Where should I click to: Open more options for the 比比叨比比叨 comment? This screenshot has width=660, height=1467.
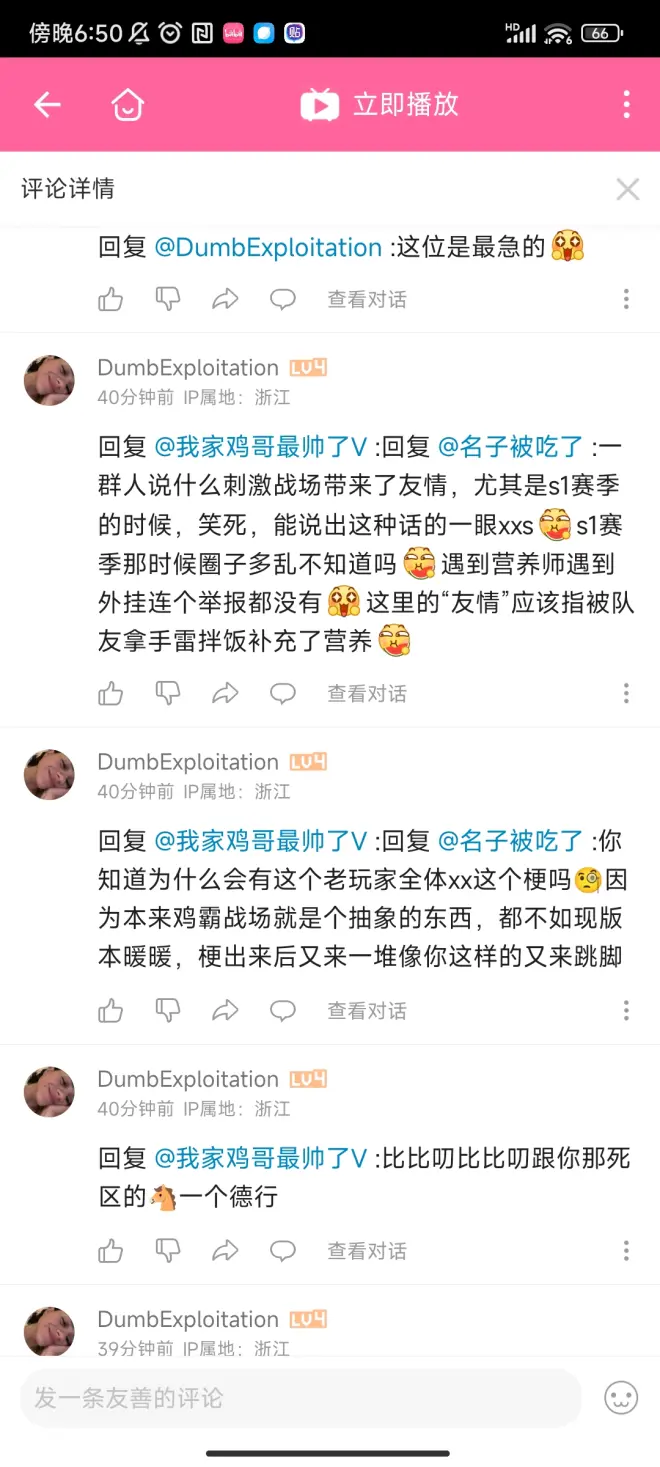click(626, 1251)
